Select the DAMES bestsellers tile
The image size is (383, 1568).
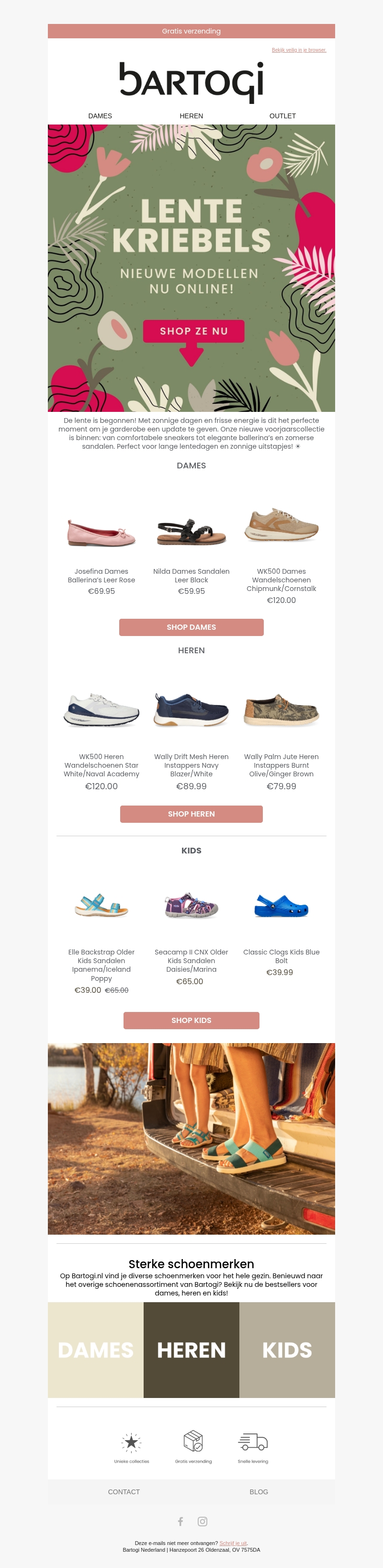tap(96, 1350)
